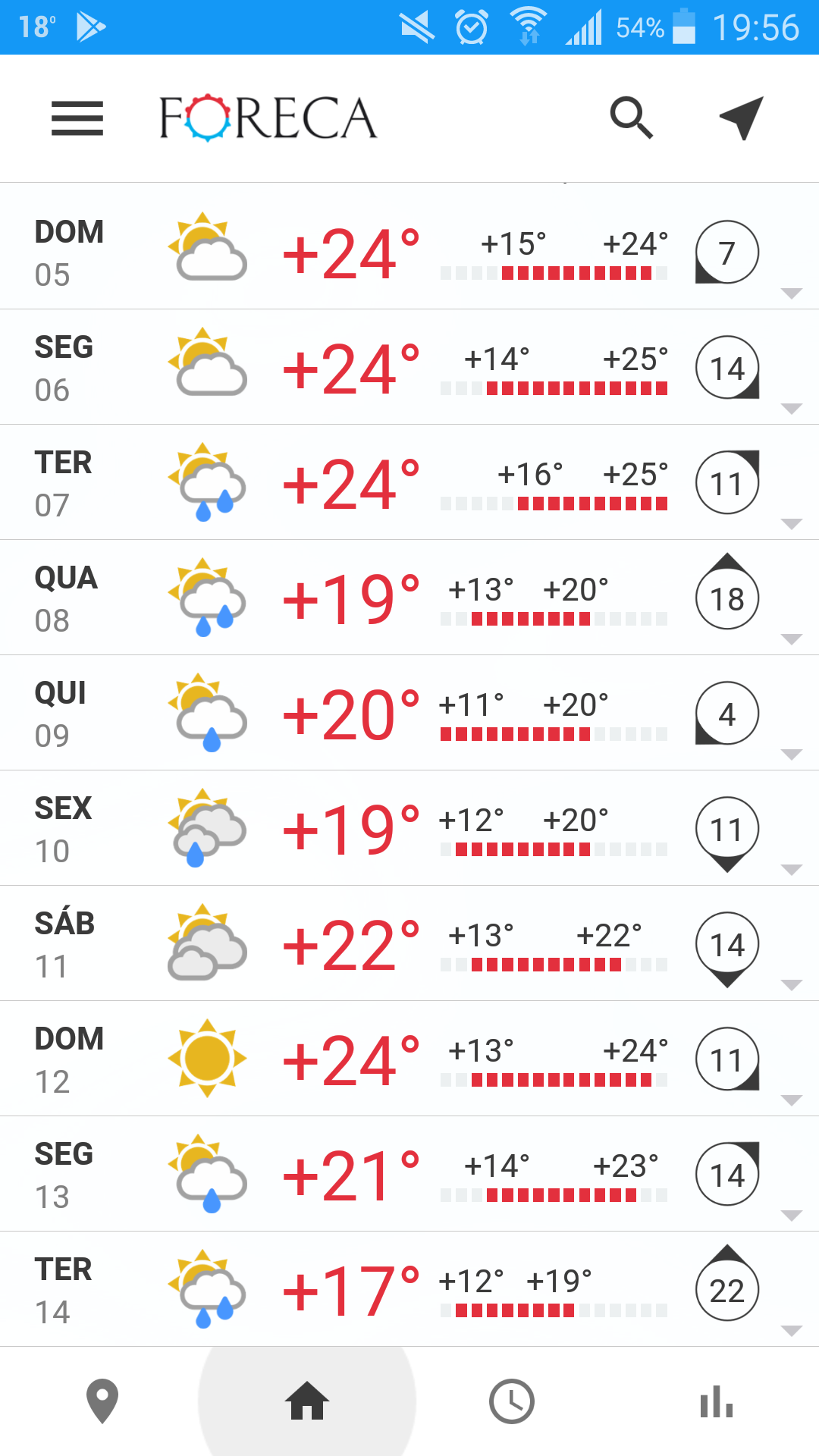Image resolution: width=819 pixels, height=1456 pixels.
Task: Switch to the map pin tab
Action: pyautogui.click(x=102, y=1401)
